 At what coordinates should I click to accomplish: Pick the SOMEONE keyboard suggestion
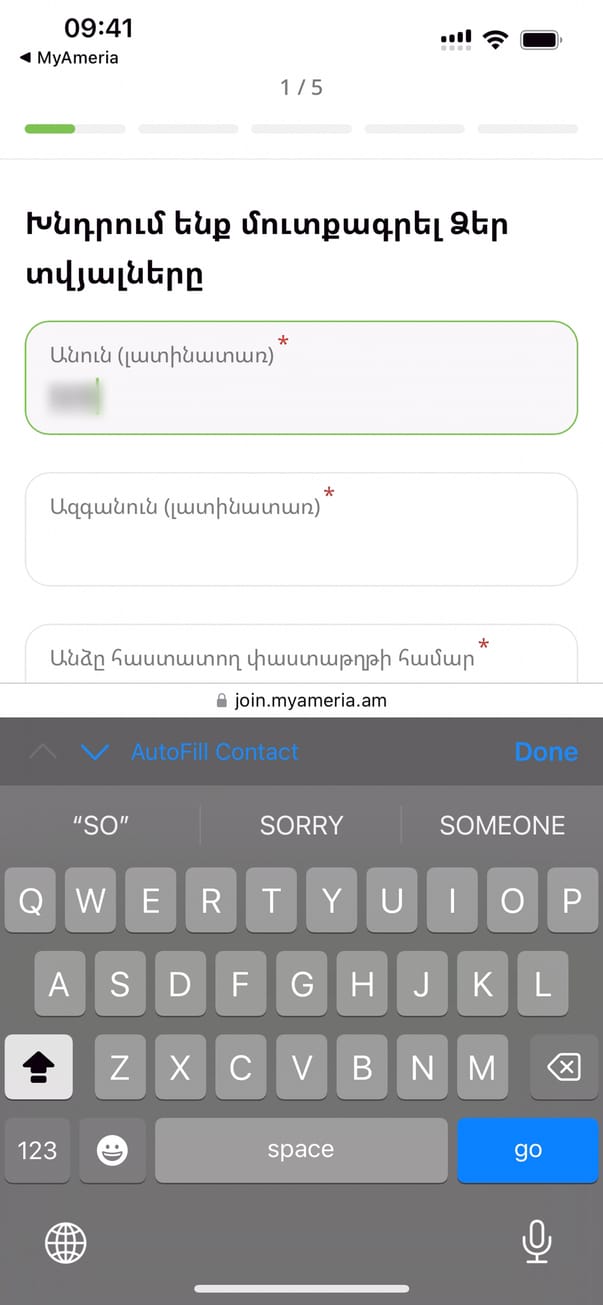tap(502, 825)
